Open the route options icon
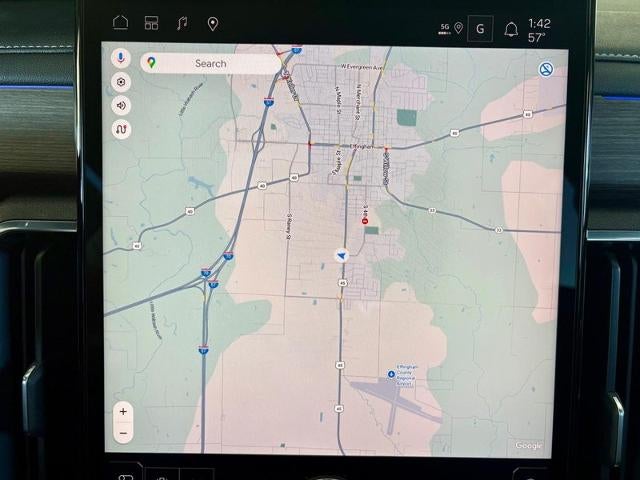This screenshot has width=640, height=480. coord(121,129)
